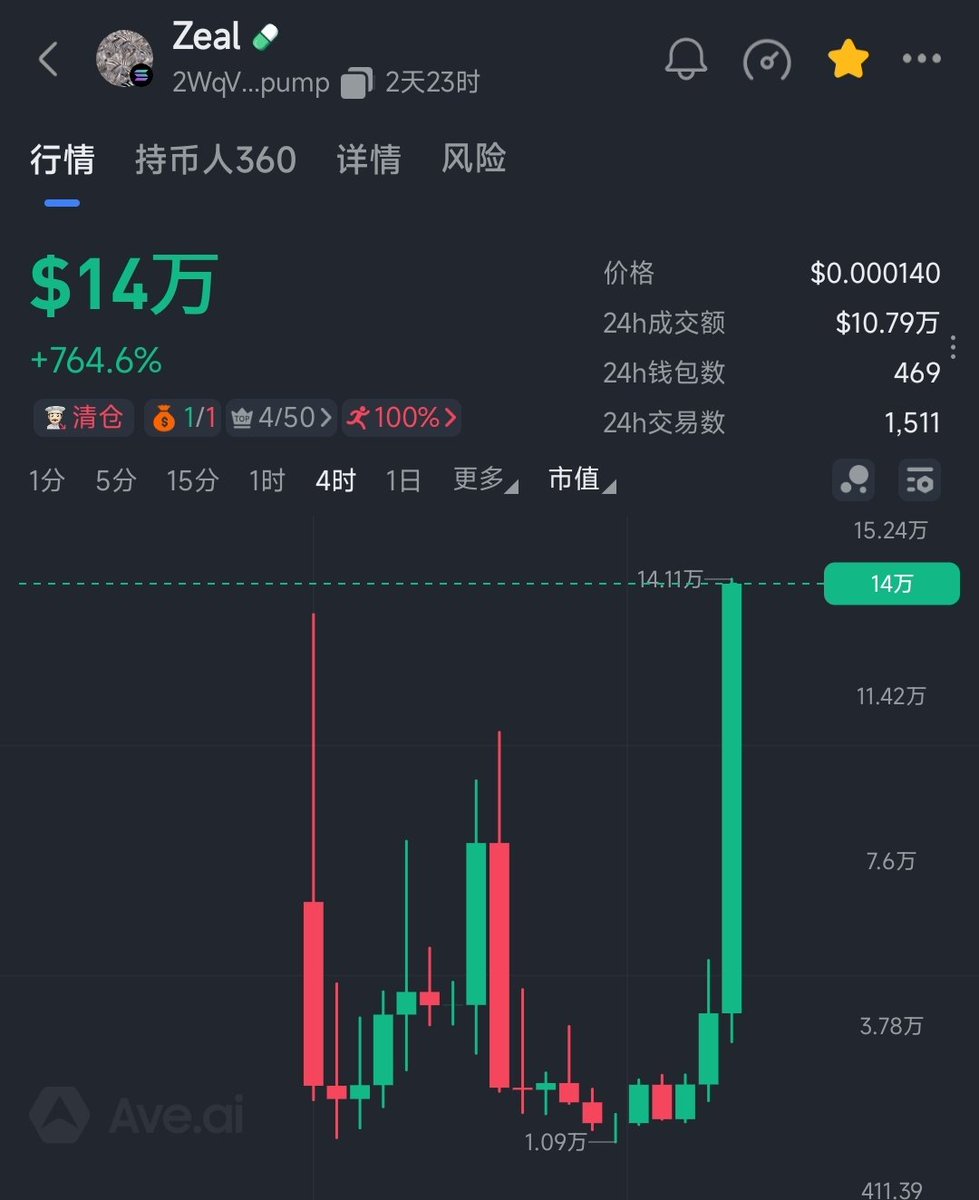Switch to the 详情 tab
Image resolution: width=979 pixels, height=1200 pixels.
[x=369, y=160]
